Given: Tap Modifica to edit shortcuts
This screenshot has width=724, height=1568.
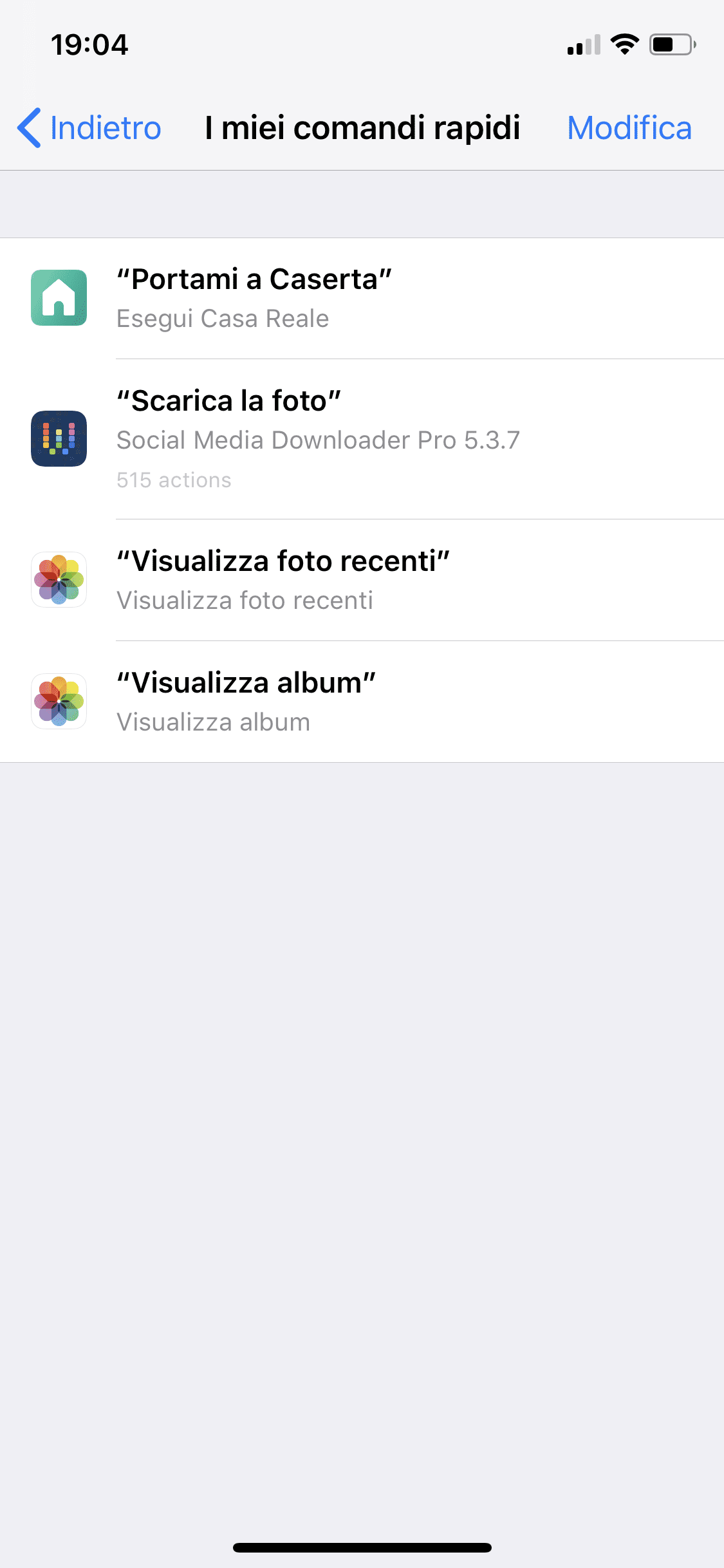Looking at the screenshot, I should 629,127.
